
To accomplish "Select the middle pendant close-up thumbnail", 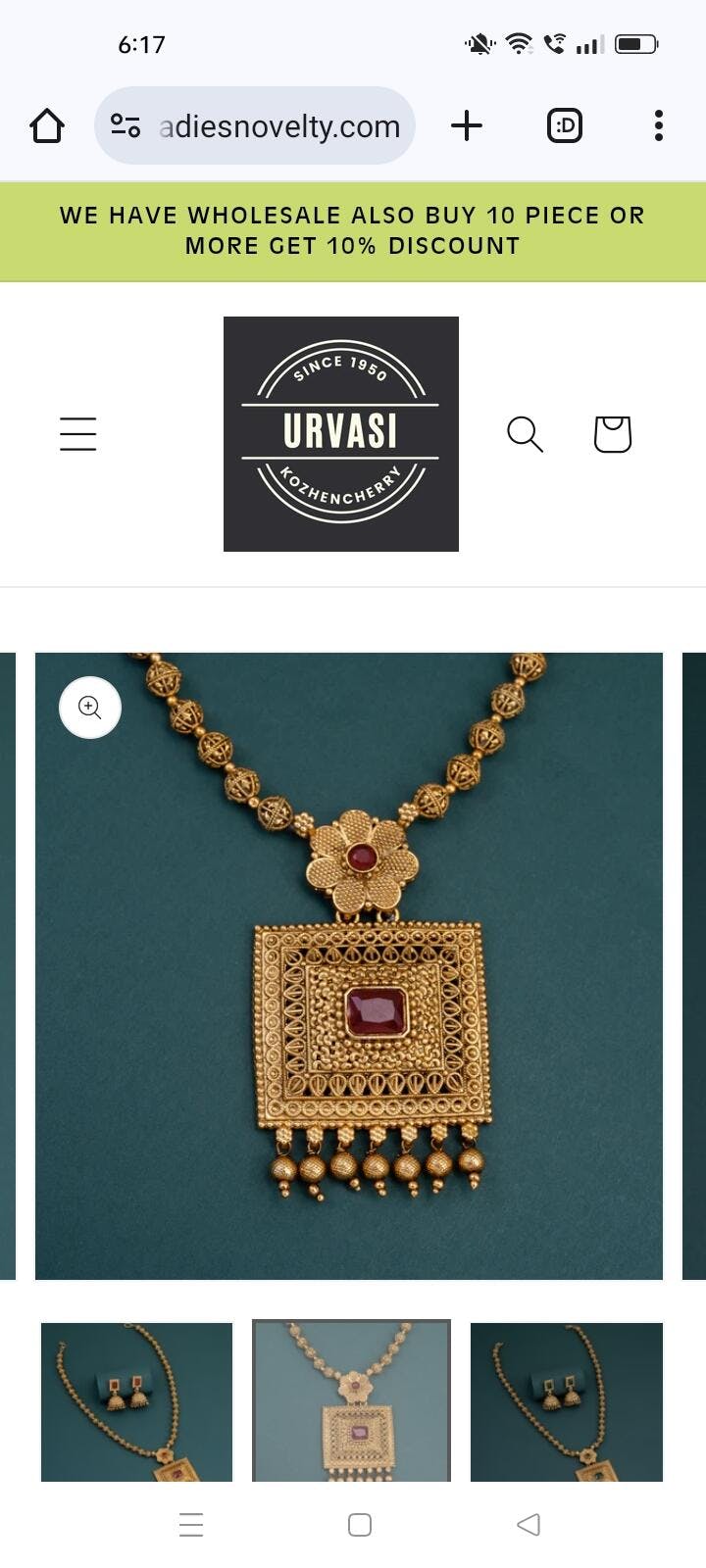I will (351, 1401).
